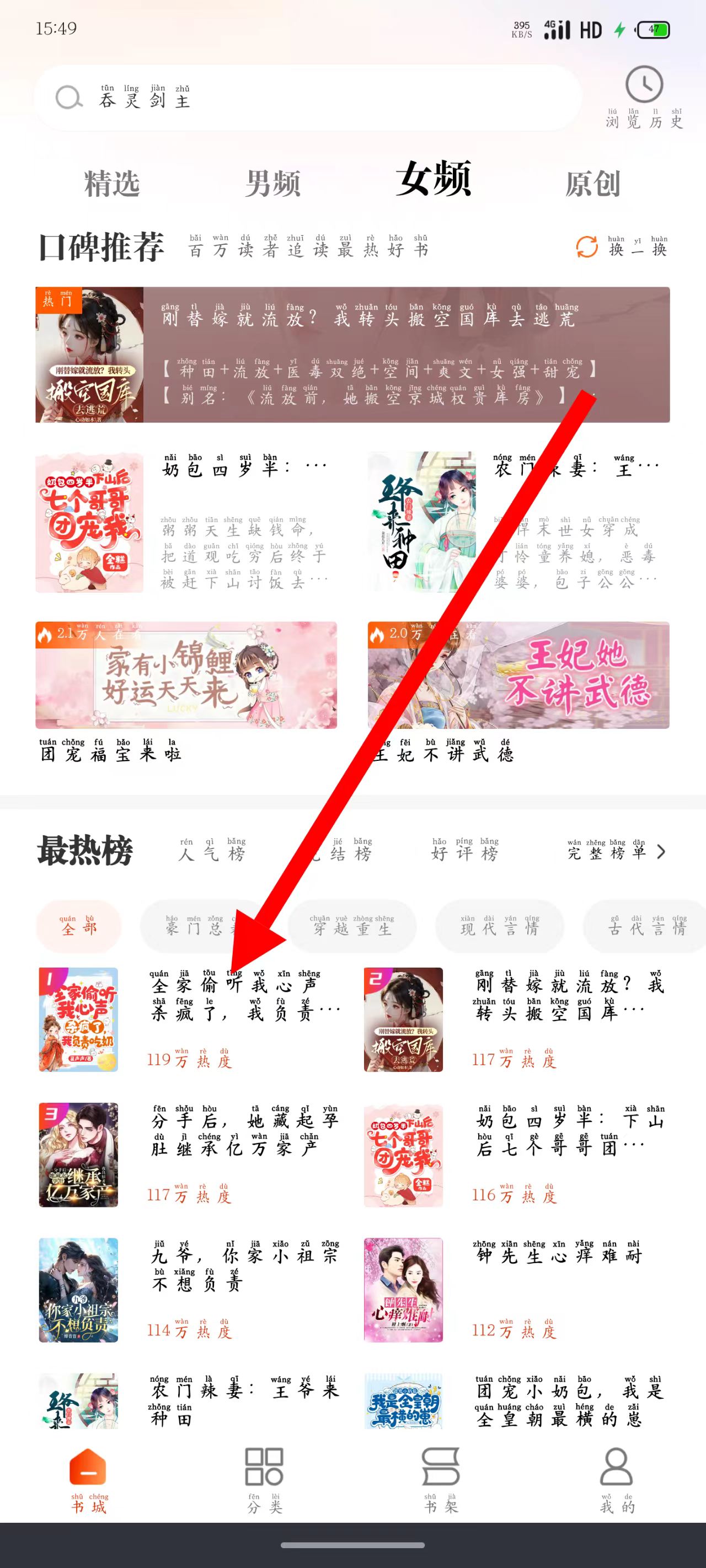Image resolution: width=706 pixels, height=1568 pixels.
Task: Open the 我的 profile tab
Action: [617, 1479]
